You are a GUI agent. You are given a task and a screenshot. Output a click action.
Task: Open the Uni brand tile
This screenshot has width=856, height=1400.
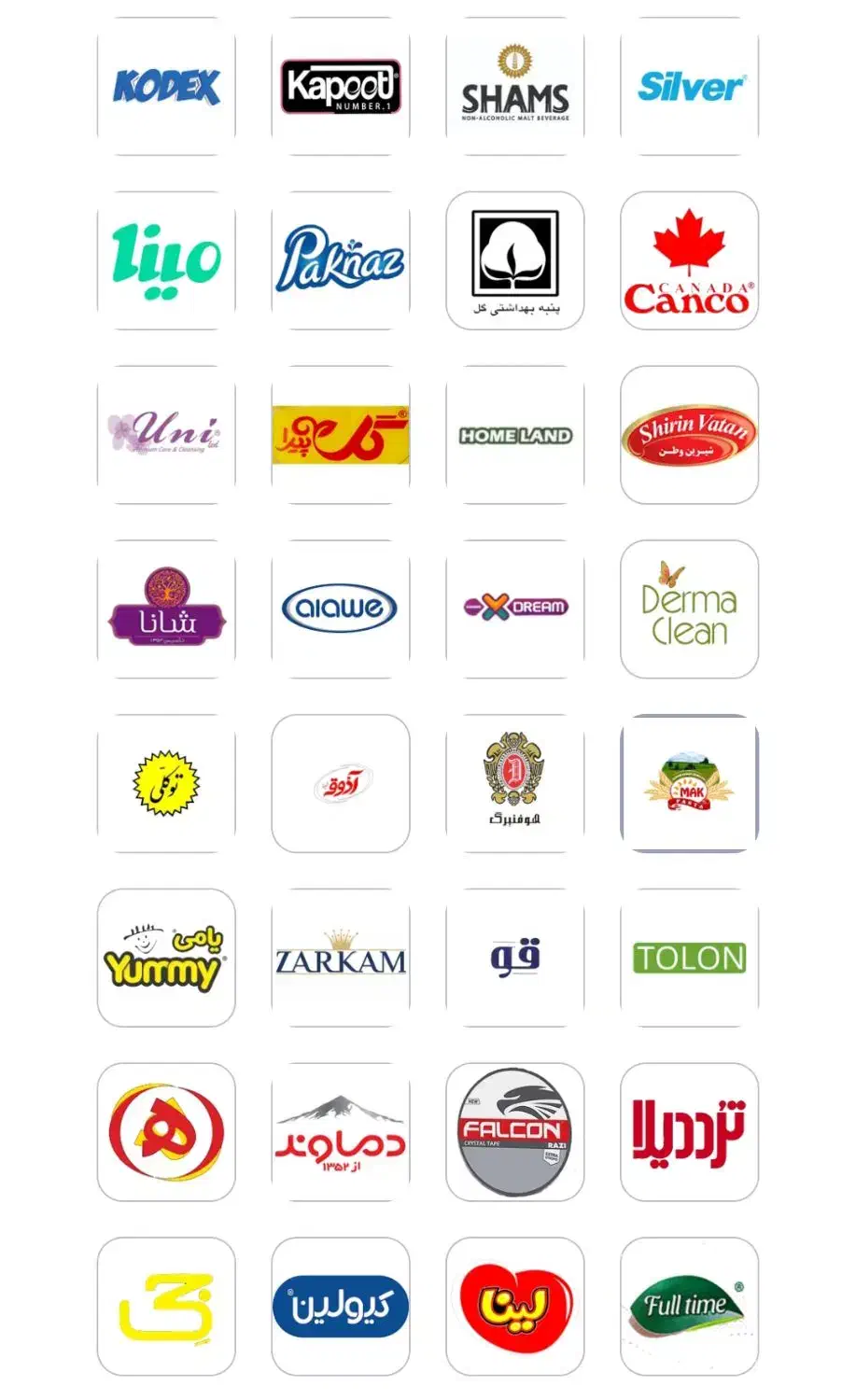(x=166, y=435)
